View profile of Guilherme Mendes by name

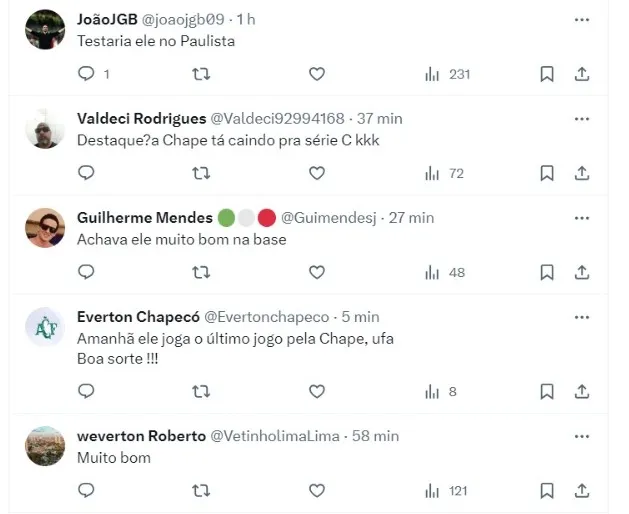coord(144,218)
